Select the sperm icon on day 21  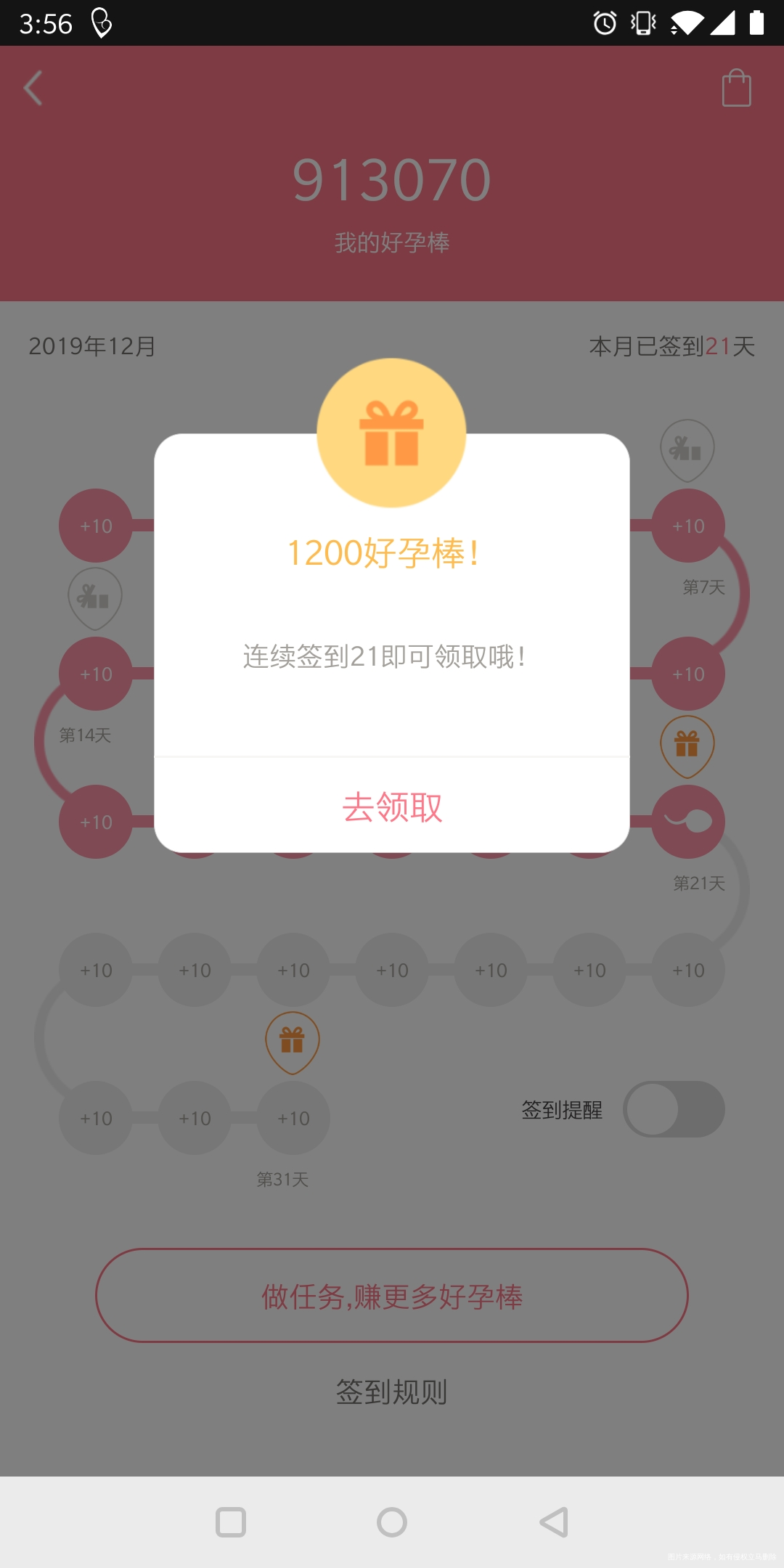[687, 821]
